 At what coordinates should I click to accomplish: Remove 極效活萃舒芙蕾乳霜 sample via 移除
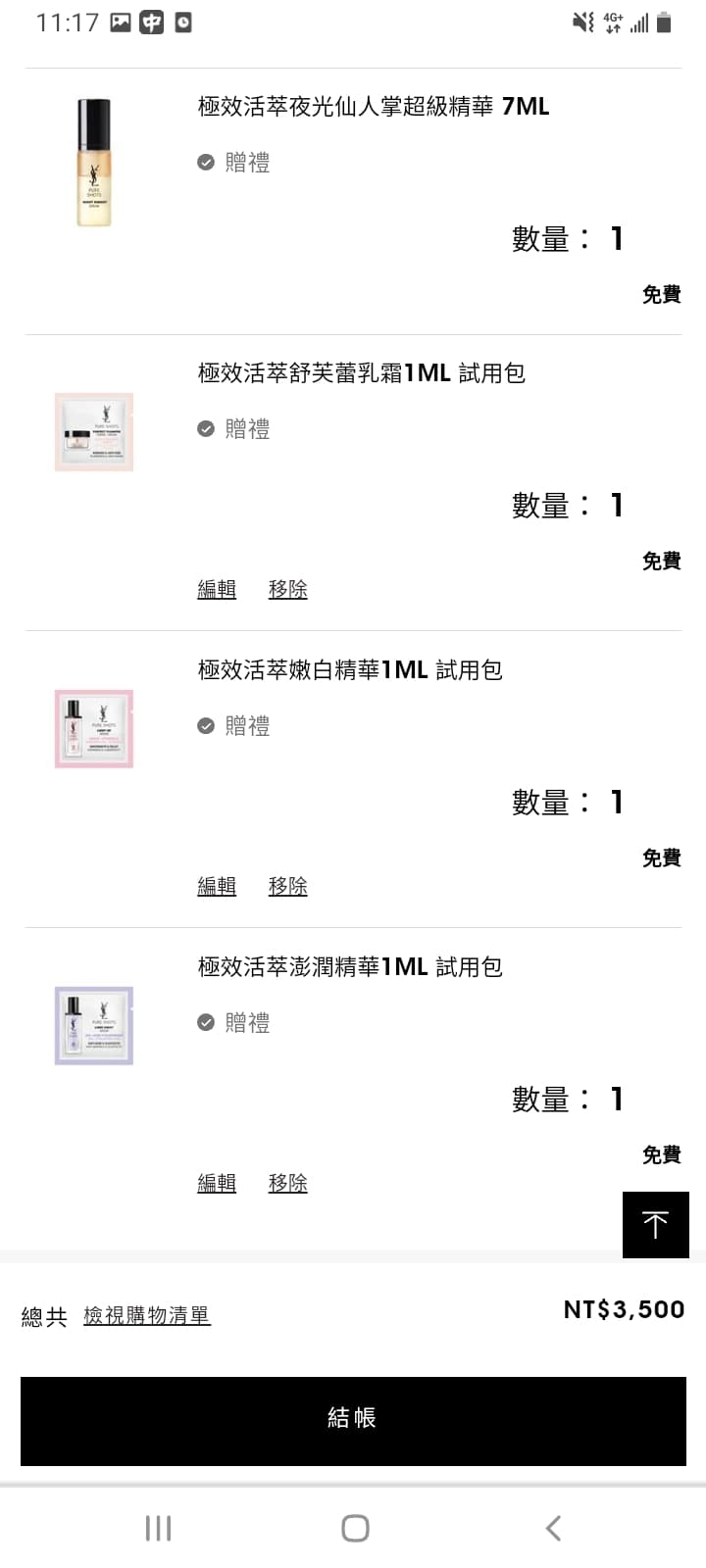287,589
